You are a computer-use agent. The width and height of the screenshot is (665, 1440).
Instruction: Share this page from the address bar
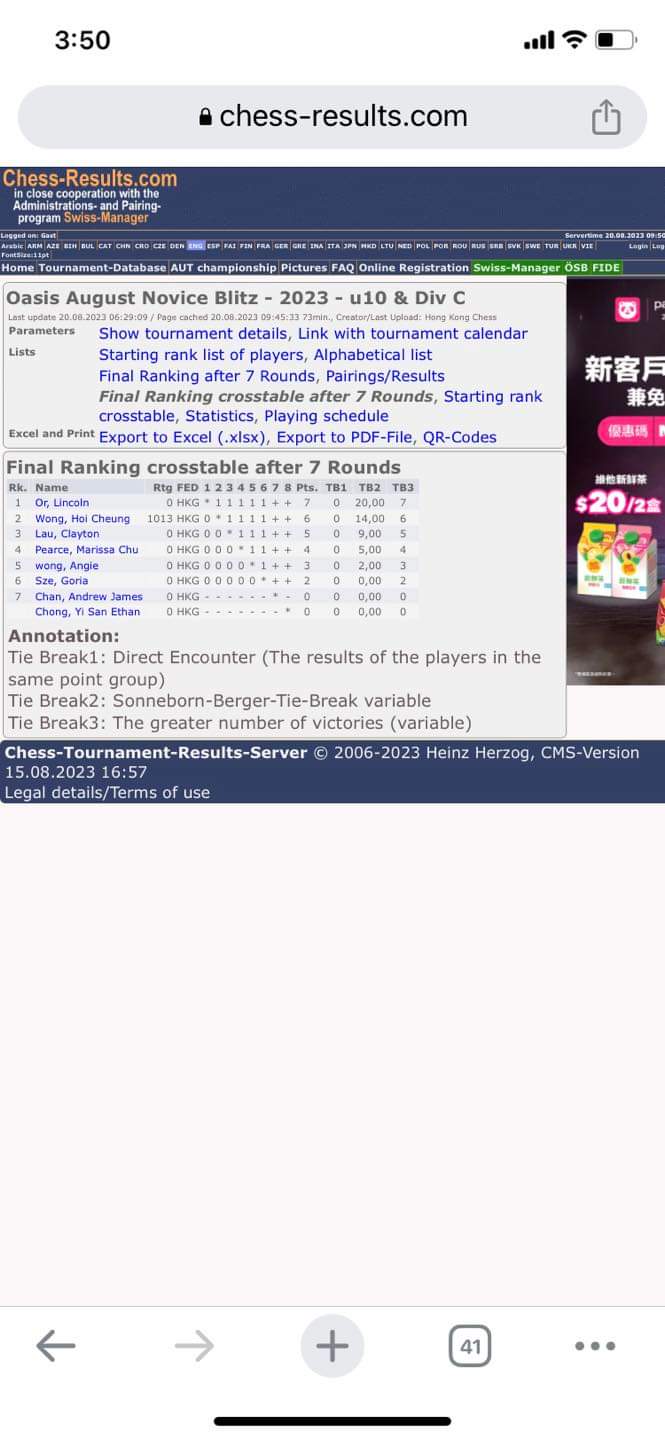pos(605,118)
